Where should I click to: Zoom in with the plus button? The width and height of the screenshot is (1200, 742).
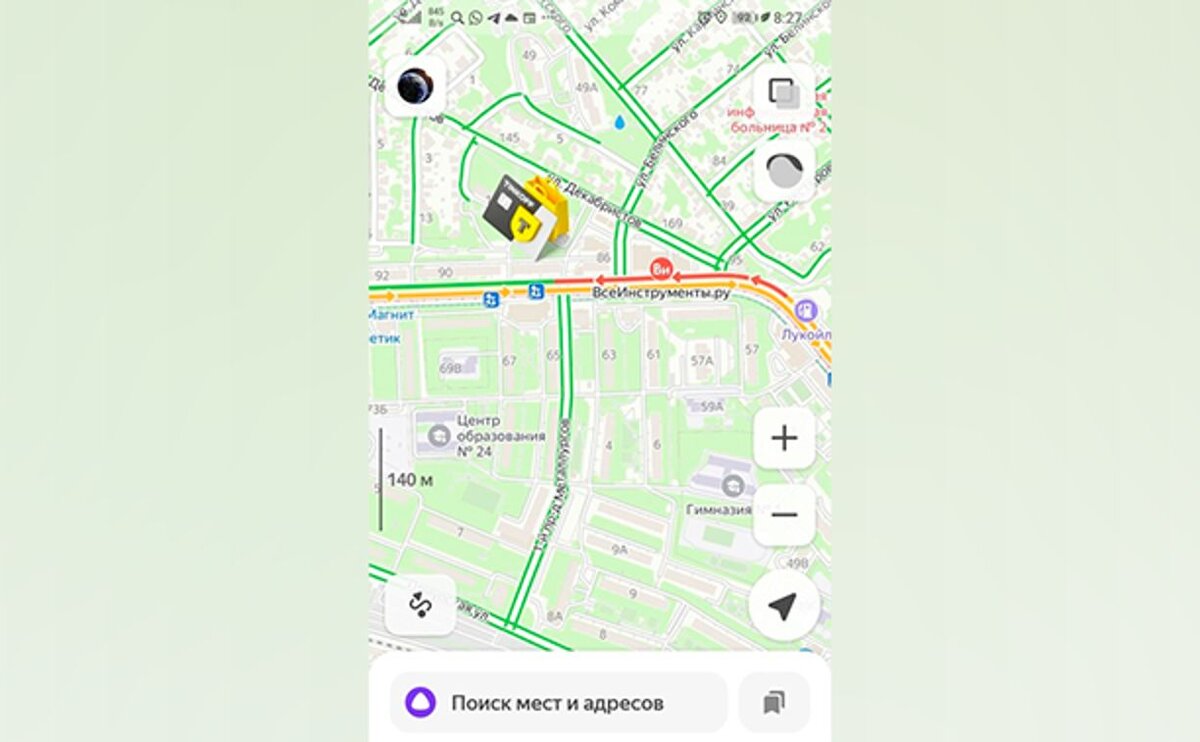[784, 438]
